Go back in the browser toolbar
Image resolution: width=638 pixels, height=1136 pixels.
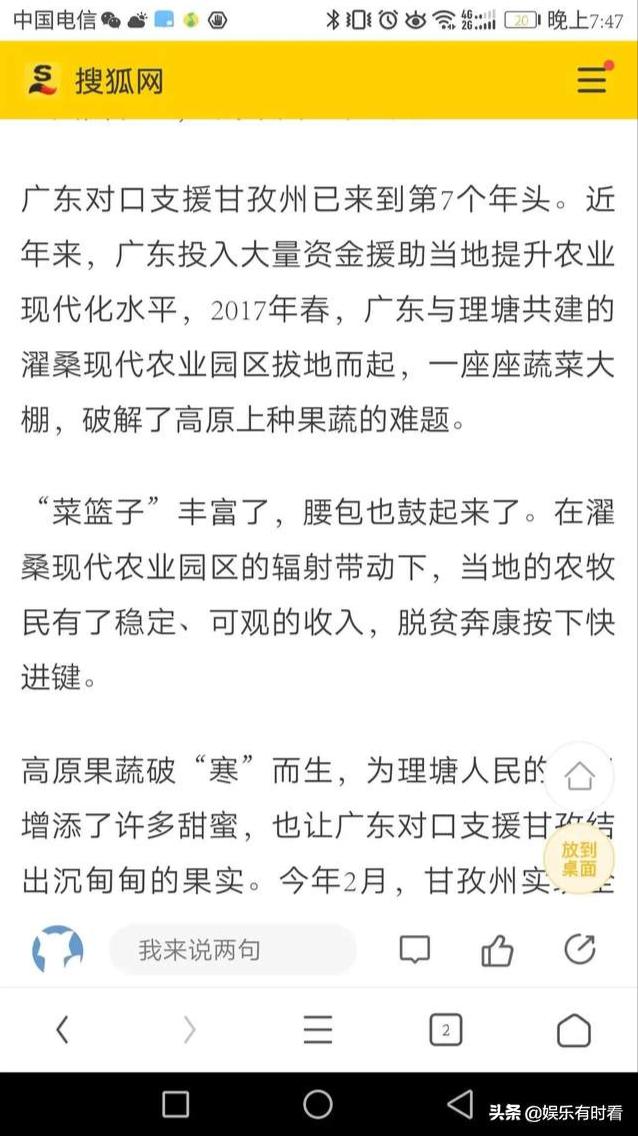click(62, 1030)
